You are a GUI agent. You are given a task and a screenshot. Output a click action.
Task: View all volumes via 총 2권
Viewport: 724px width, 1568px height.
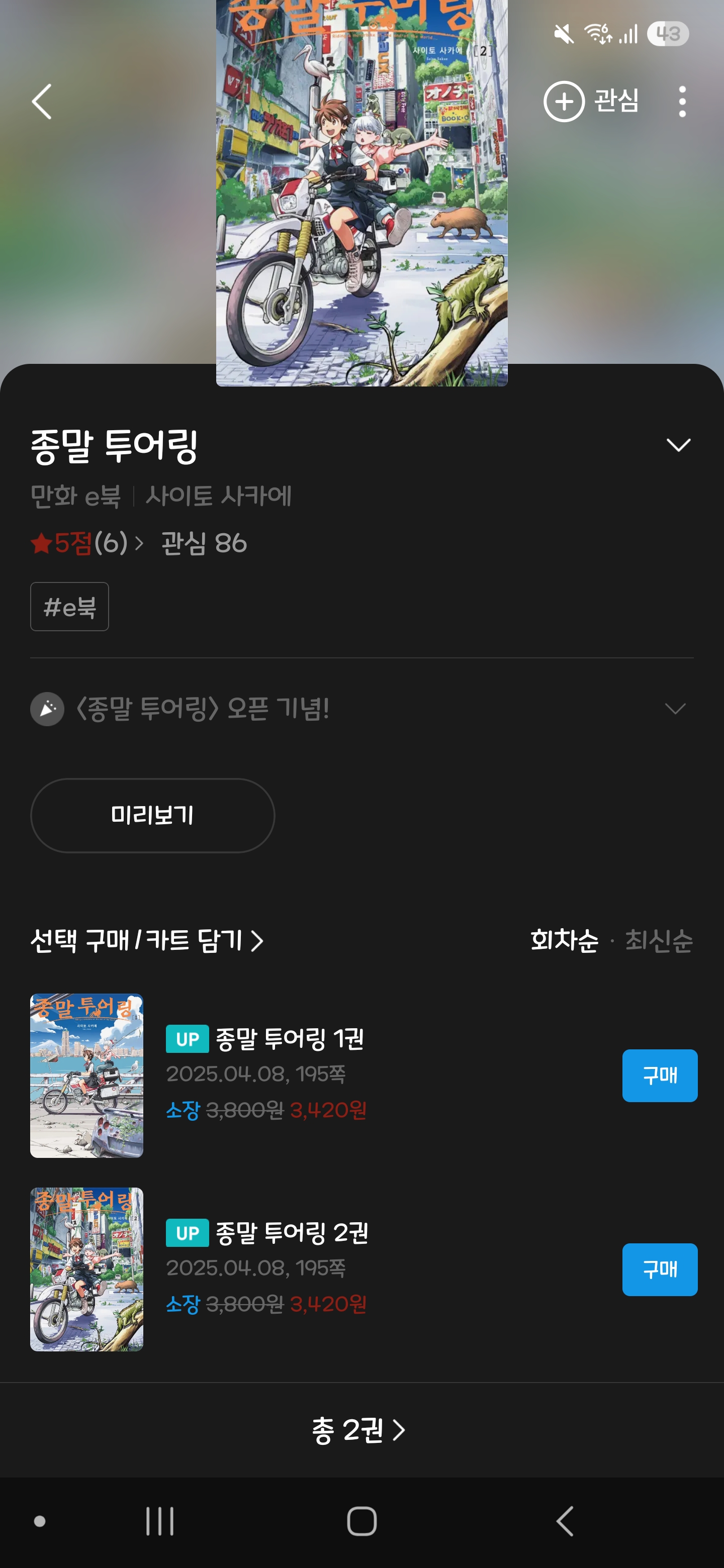(x=358, y=1430)
